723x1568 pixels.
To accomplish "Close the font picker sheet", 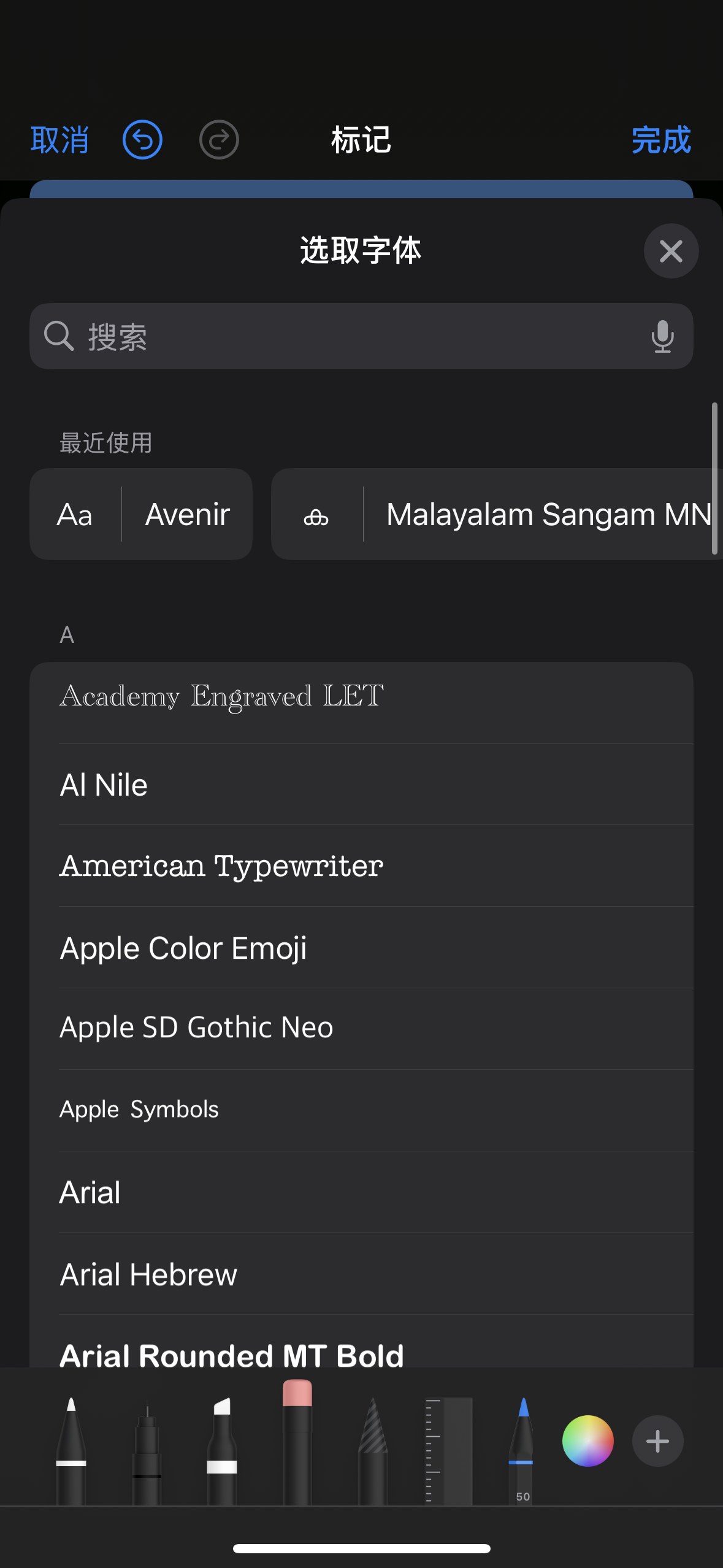I will [671, 251].
